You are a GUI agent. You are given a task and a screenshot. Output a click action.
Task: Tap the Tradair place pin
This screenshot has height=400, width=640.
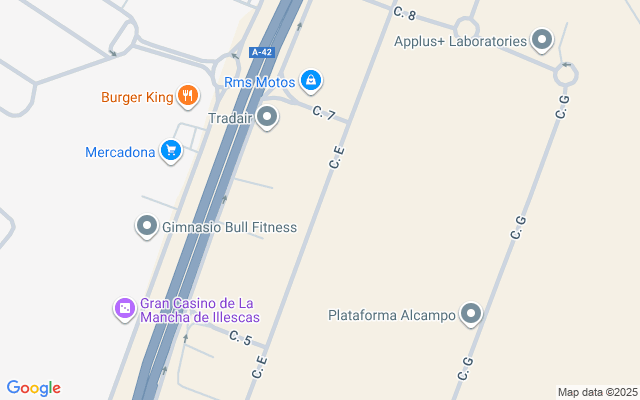267,118
